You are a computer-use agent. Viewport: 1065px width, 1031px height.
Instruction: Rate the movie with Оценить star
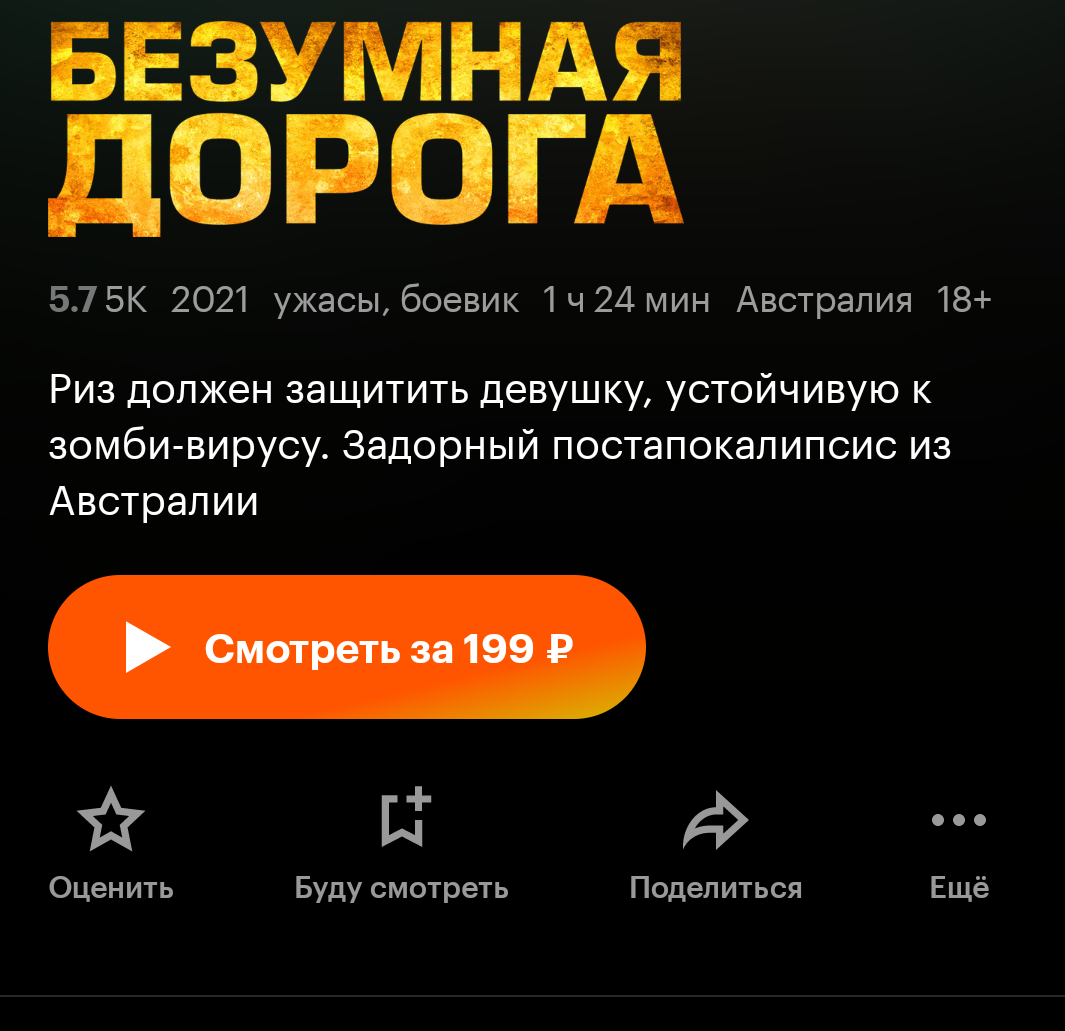click(111, 844)
